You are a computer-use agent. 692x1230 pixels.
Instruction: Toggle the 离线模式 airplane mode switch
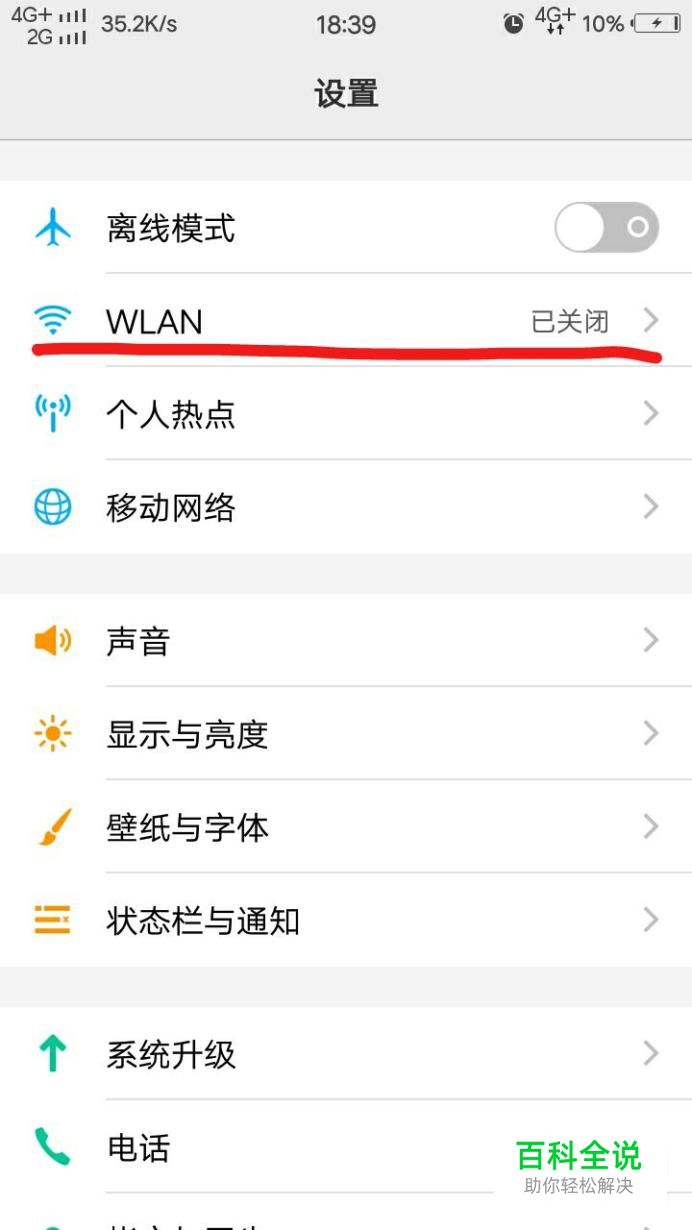(606, 228)
